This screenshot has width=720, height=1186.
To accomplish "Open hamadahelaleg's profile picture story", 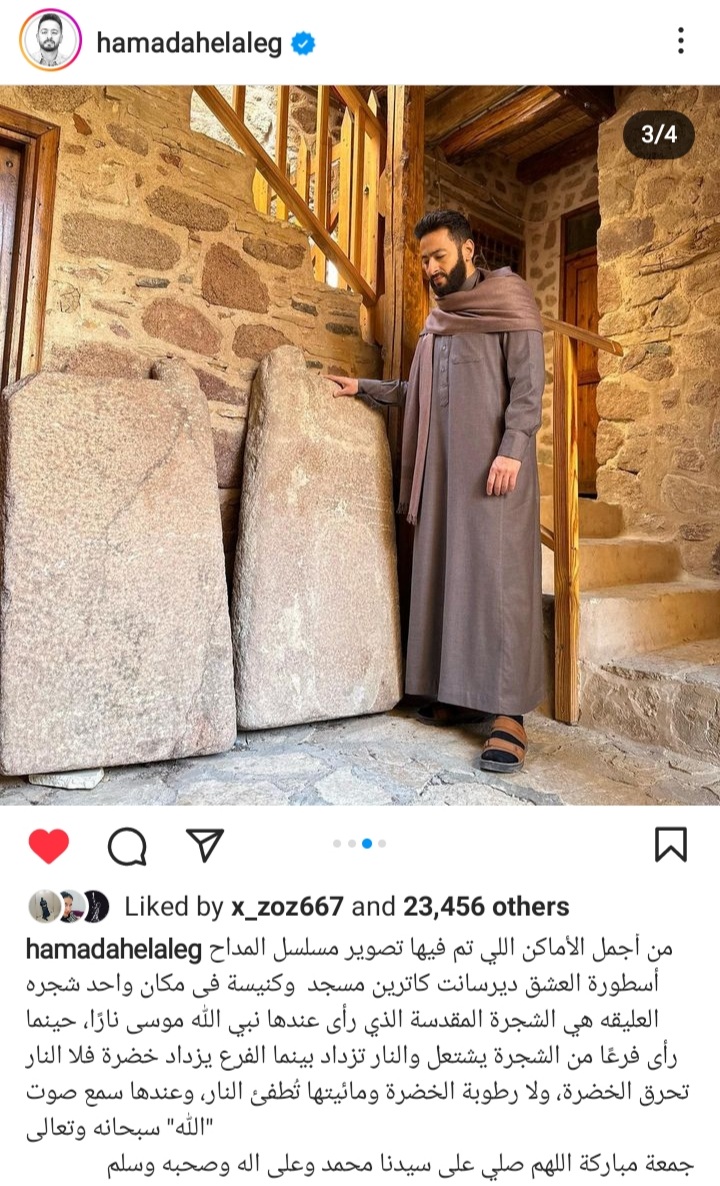I will point(49,41).
